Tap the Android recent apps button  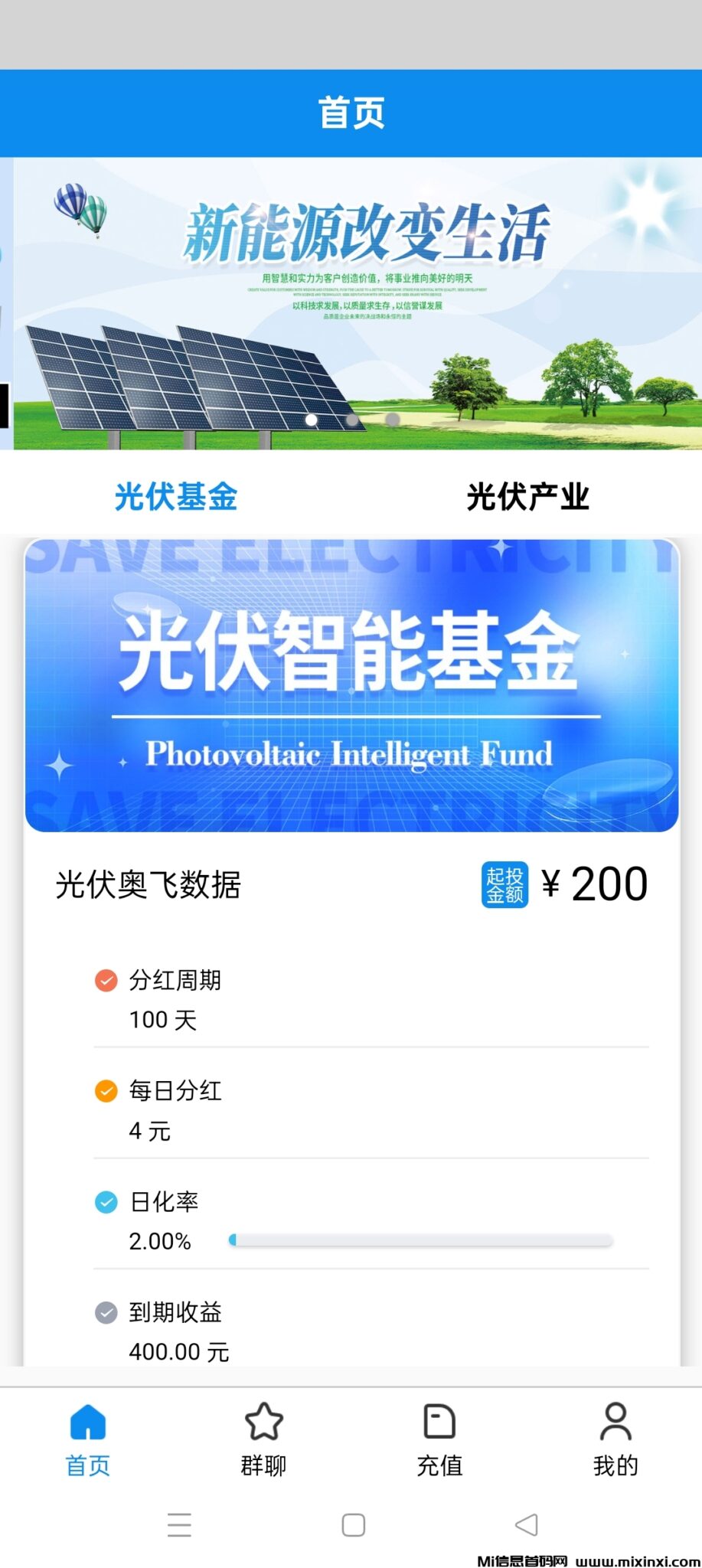pos(180,1526)
